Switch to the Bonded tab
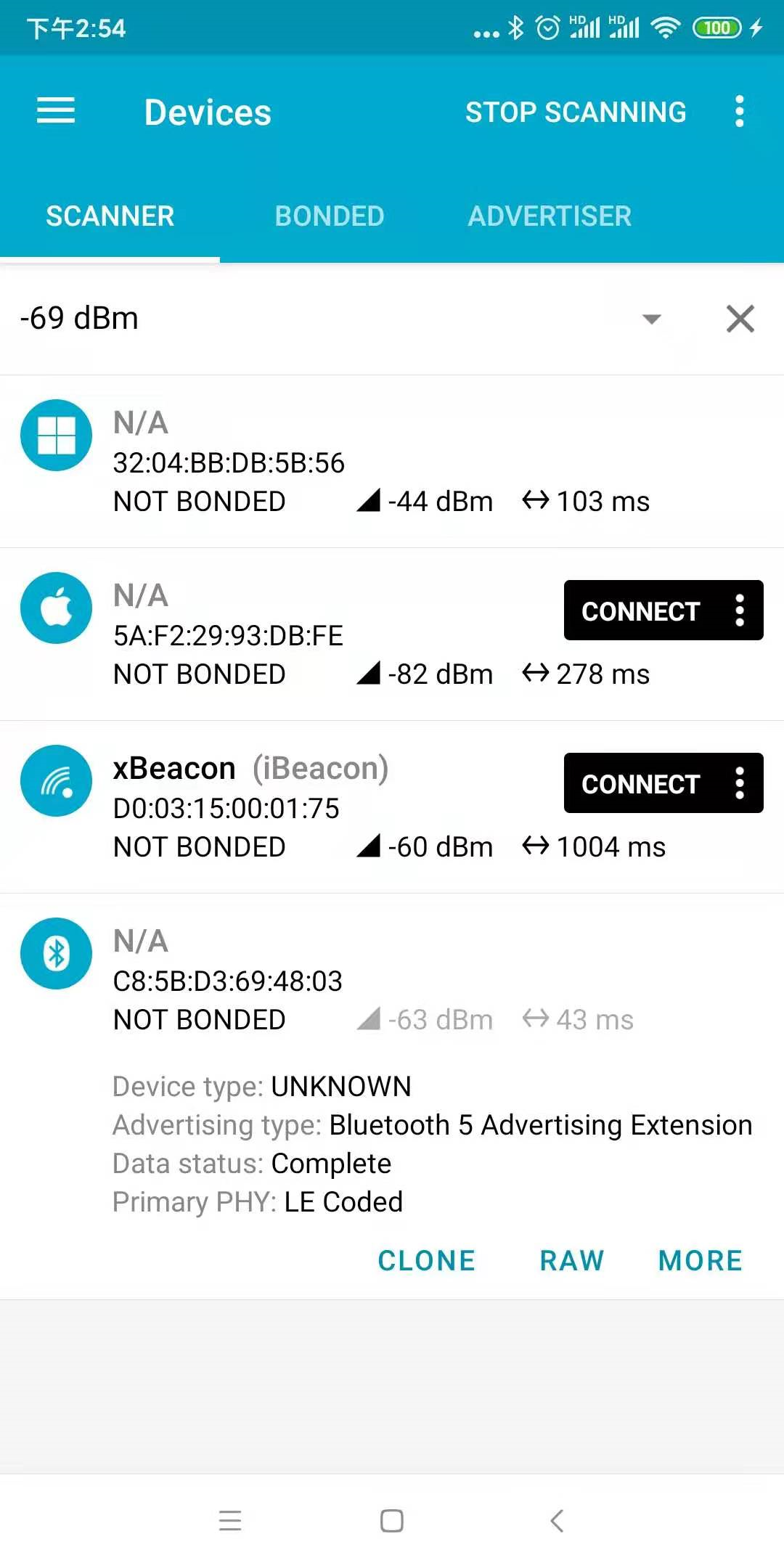The width and height of the screenshot is (784, 1568). [x=329, y=216]
